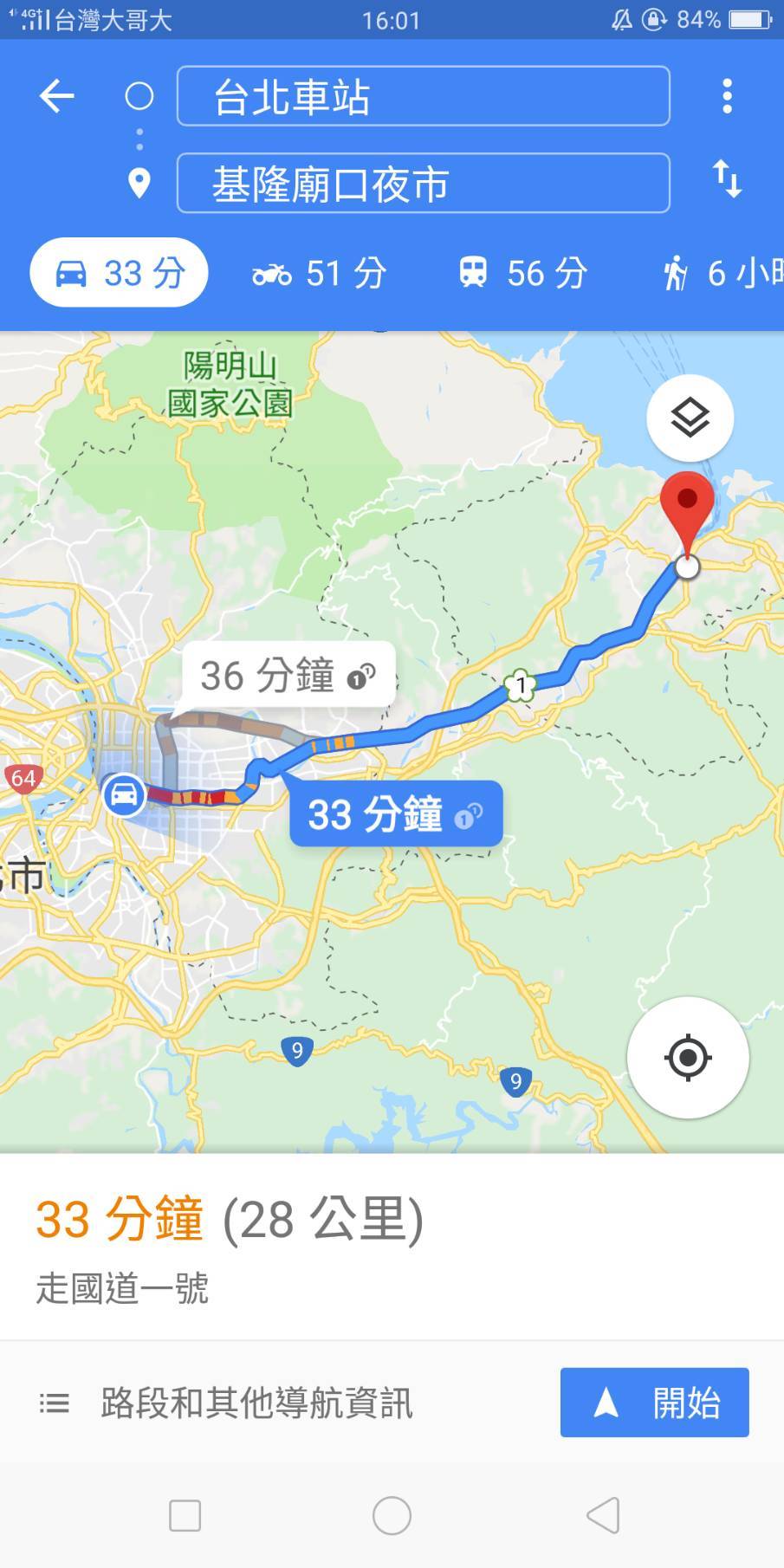Open recent apps with the square button
Screen dimensions: 784x1568
click(x=185, y=1516)
